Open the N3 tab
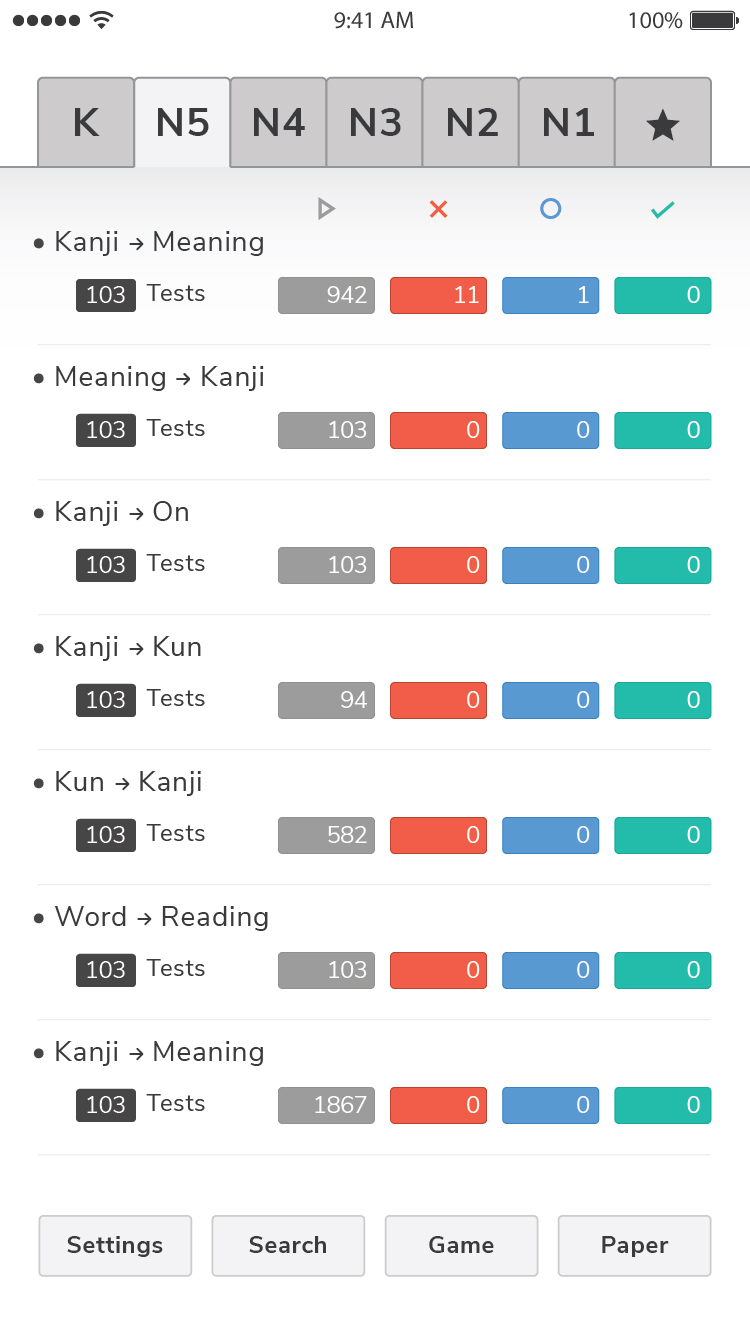This screenshot has width=750, height=1334. click(374, 123)
